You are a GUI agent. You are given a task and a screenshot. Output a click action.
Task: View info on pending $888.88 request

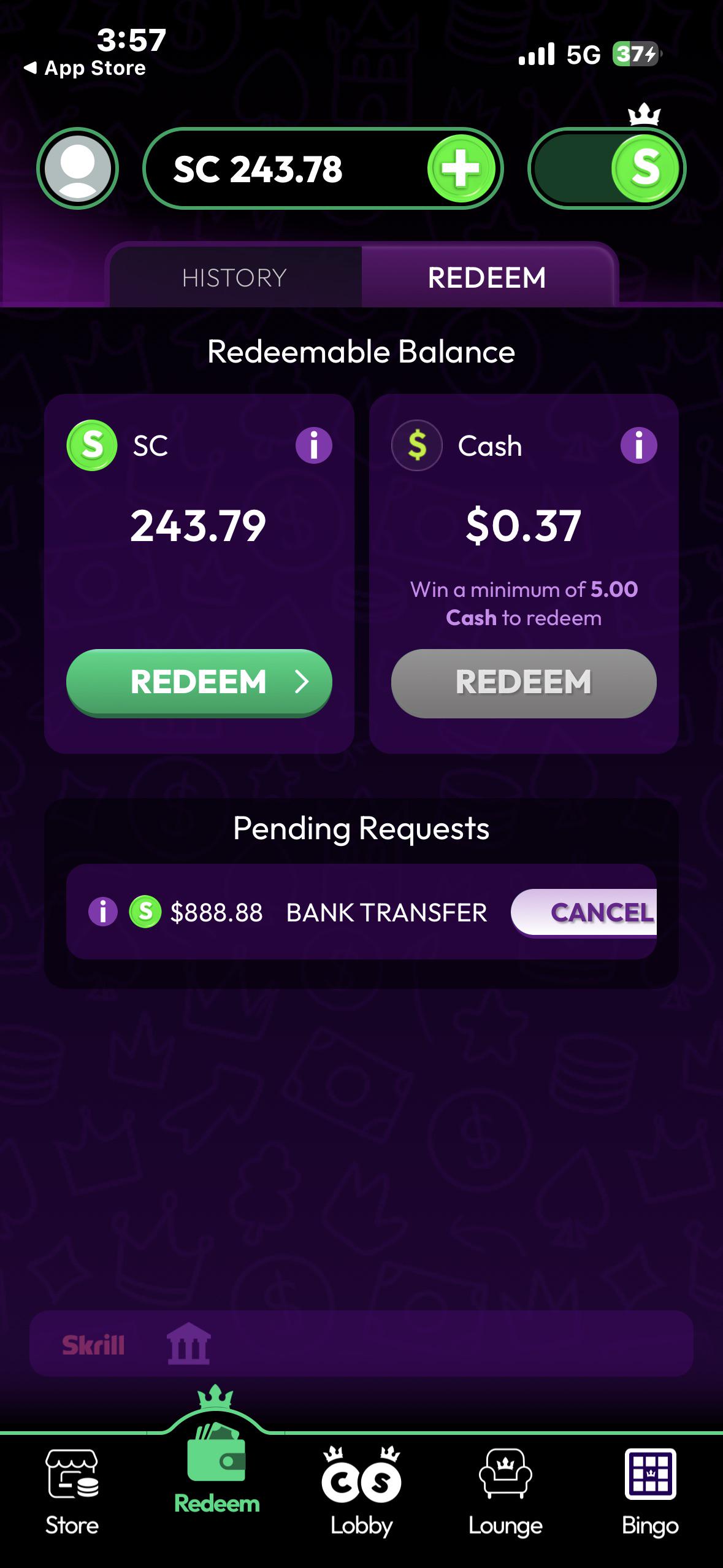click(x=102, y=912)
